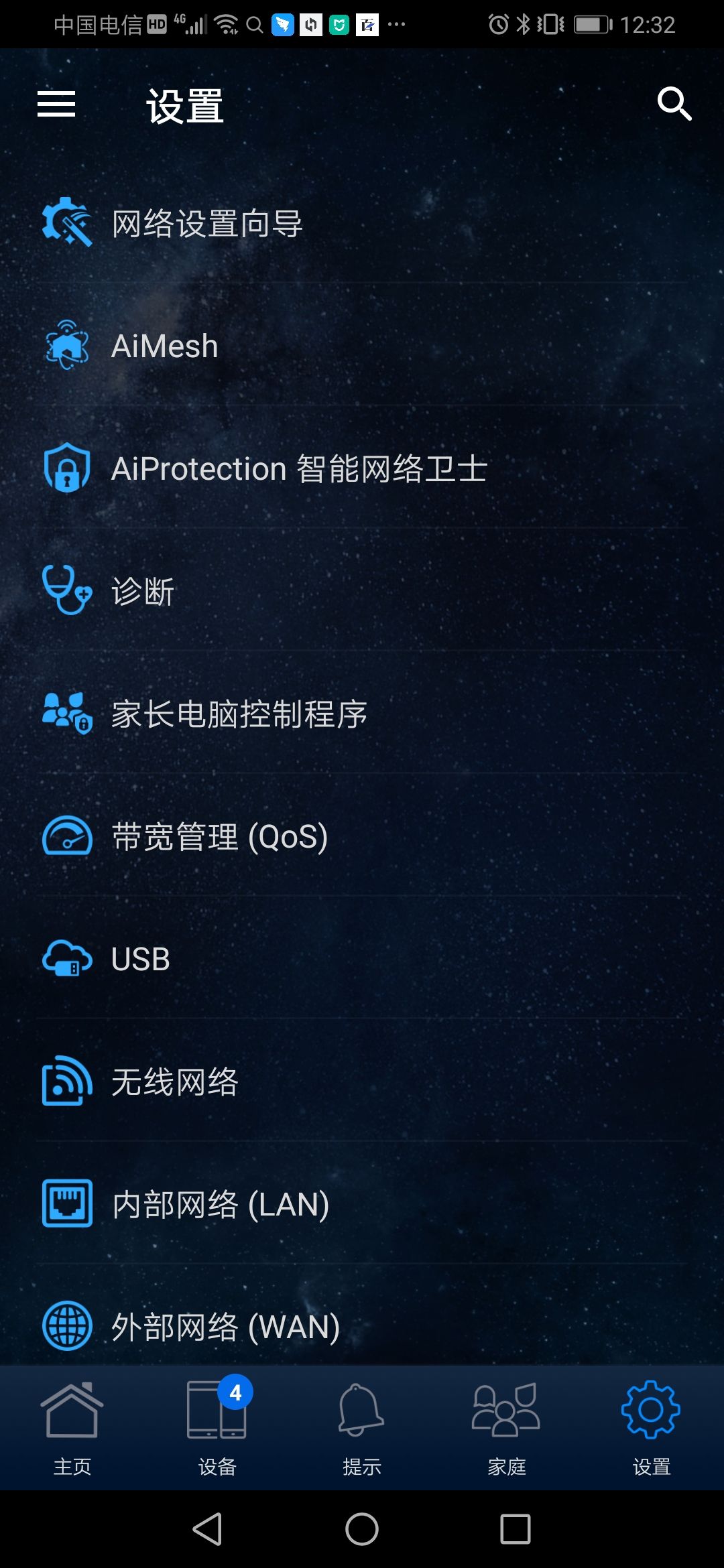724x1568 pixels.
Task: Select the 设置 tab
Action: (x=652, y=1428)
